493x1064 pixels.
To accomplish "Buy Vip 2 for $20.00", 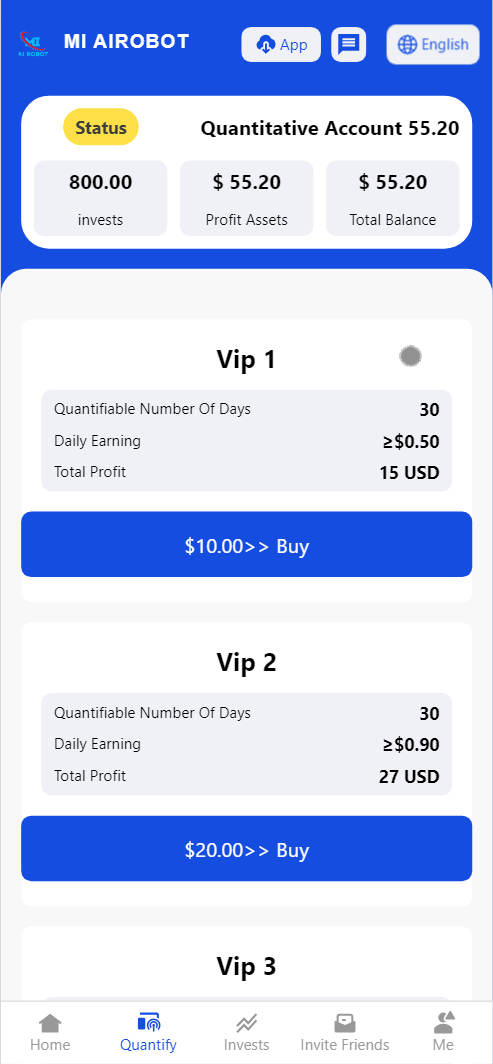I will click(x=246, y=849).
